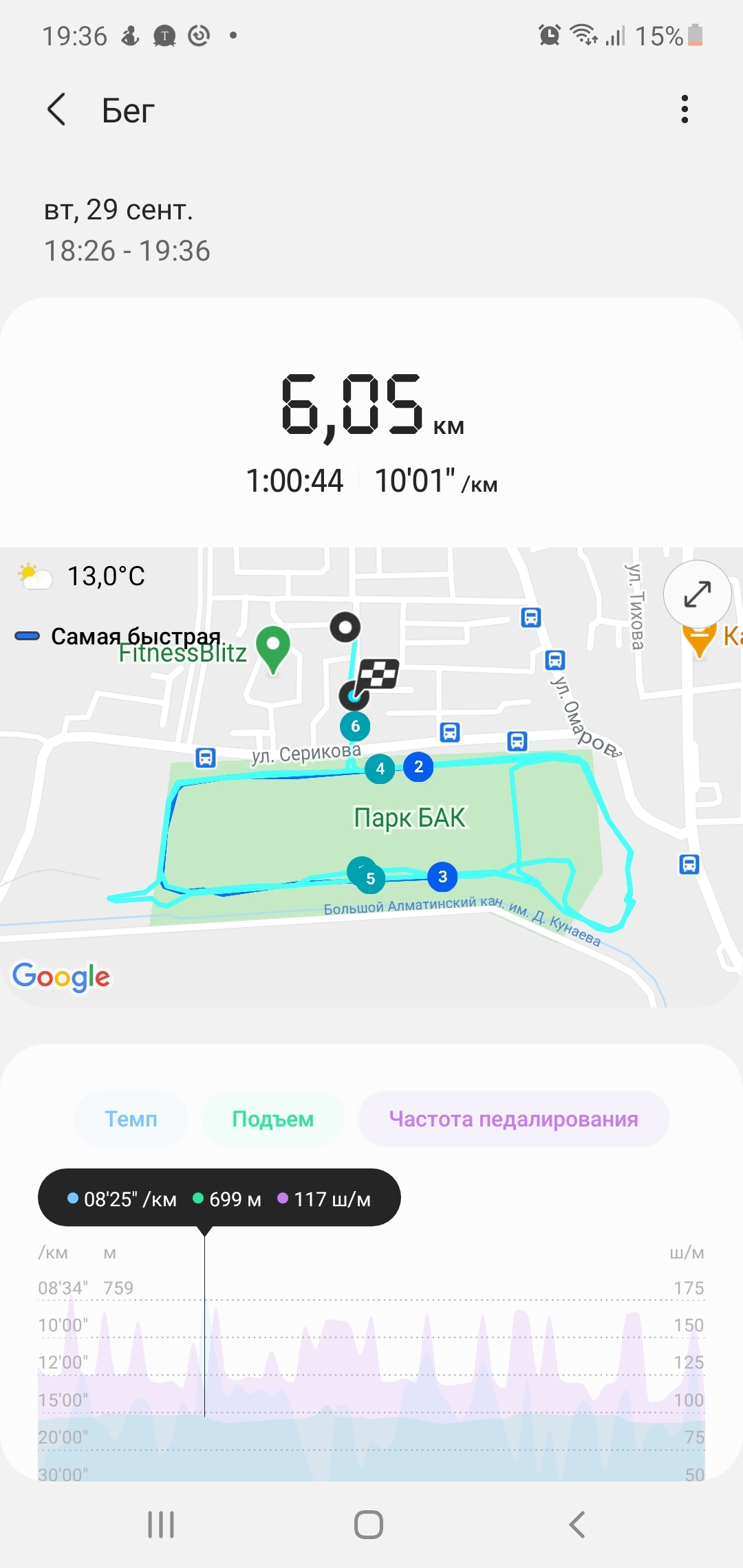
Task: Toggle the Частота педалирования chart chip
Action: click(x=513, y=1119)
